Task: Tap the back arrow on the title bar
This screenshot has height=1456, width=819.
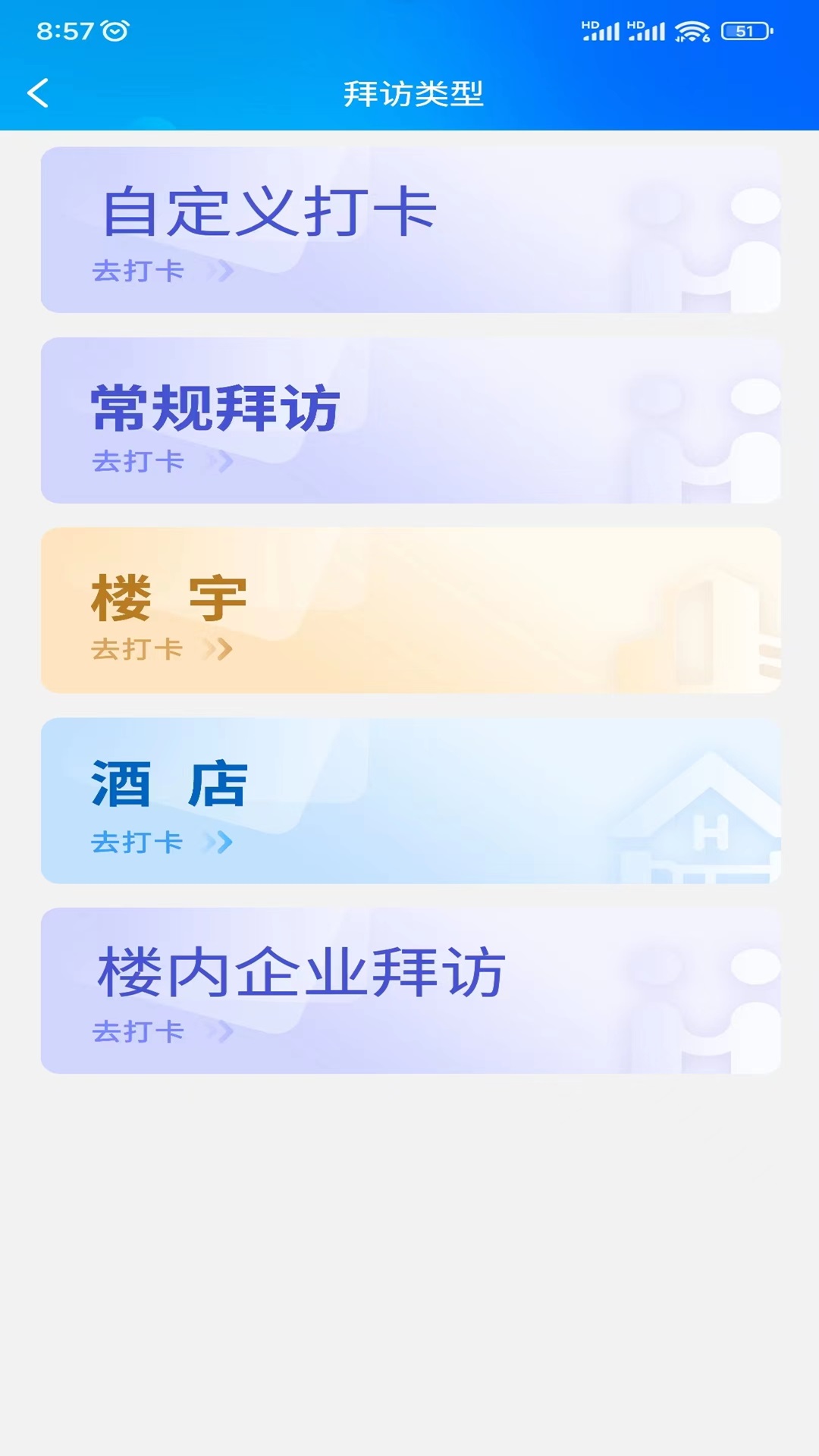Action: (38, 93)
